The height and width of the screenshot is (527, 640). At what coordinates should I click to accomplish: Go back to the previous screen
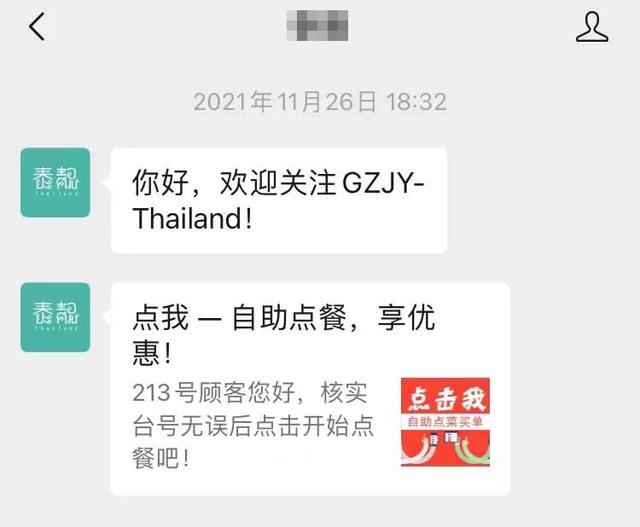[x=37, y=27]
